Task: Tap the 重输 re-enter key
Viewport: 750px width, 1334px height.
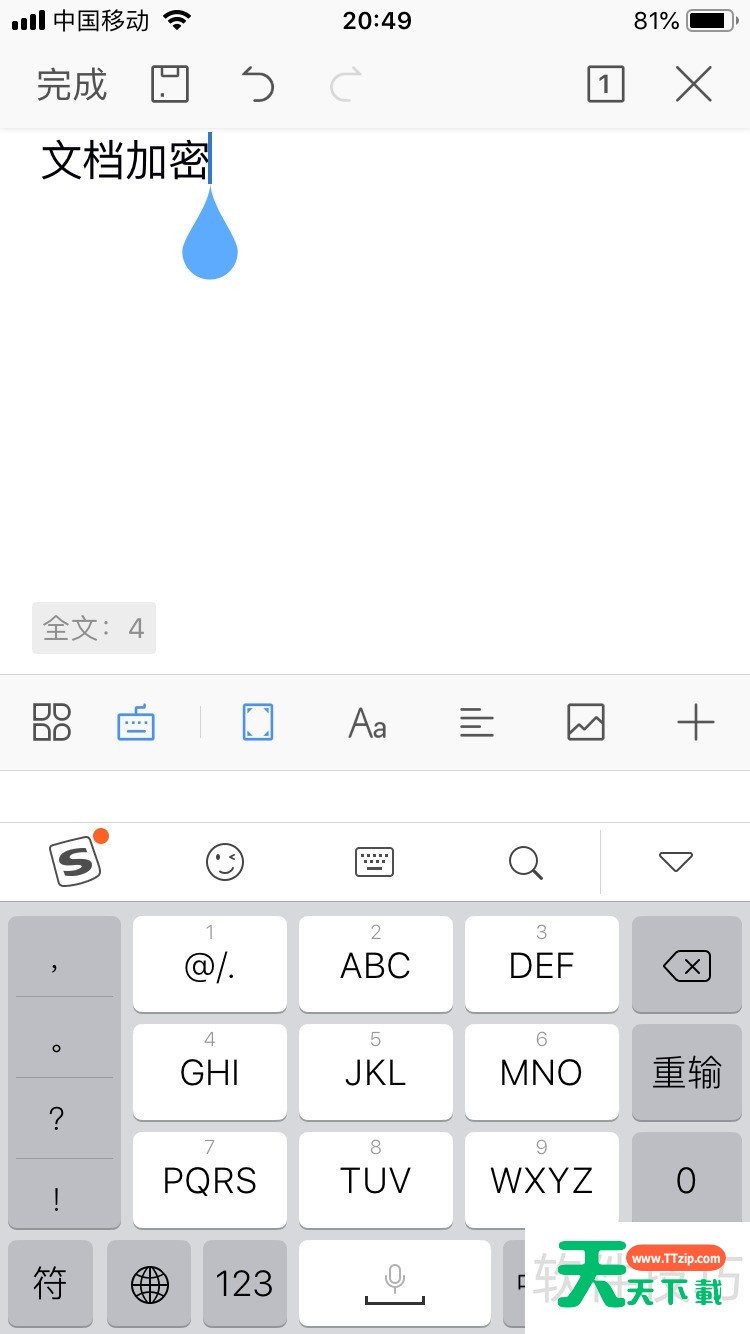Action: pyautogui.click(x=686, y=1073)
